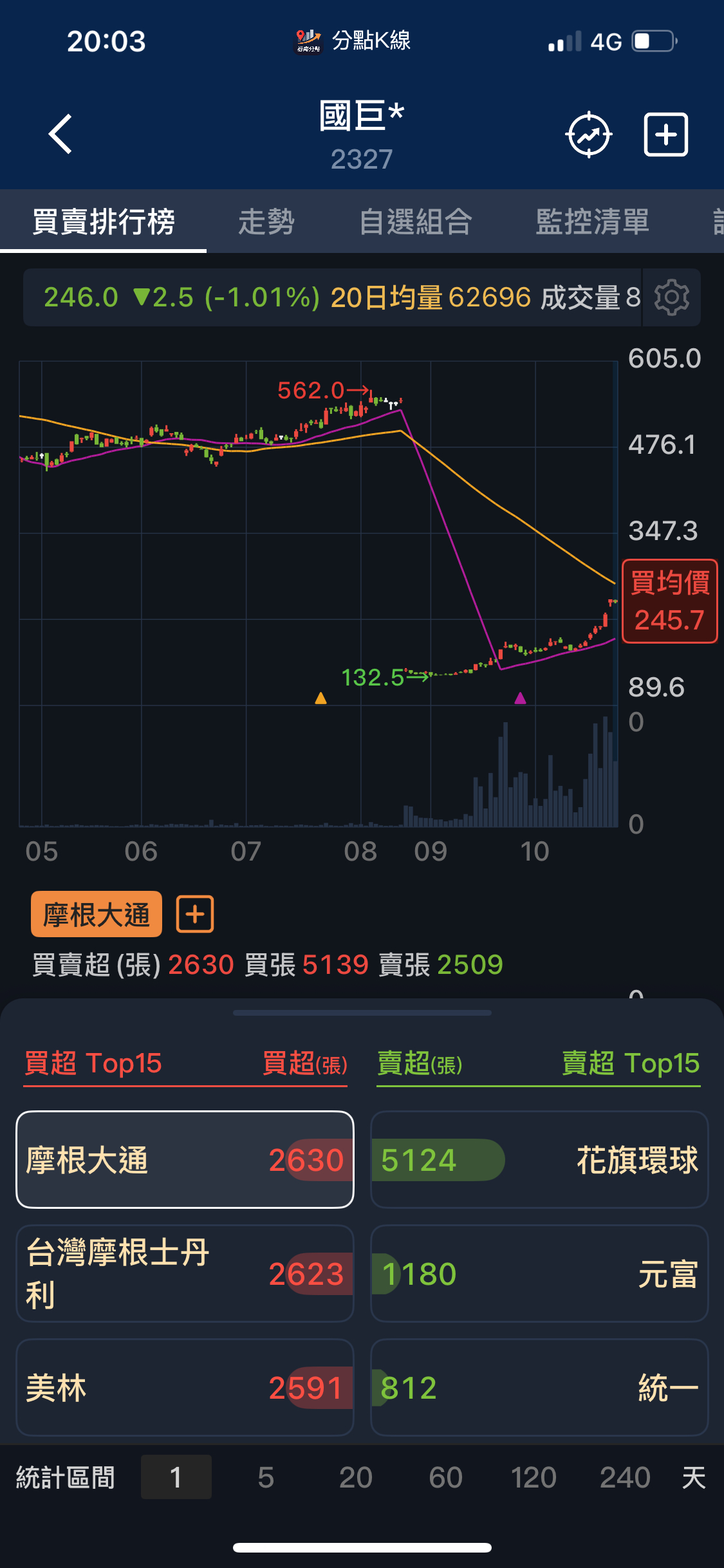Set statistics interval to 60 days
This screenshot has height=1568, width=724.
click(445, 1477)
